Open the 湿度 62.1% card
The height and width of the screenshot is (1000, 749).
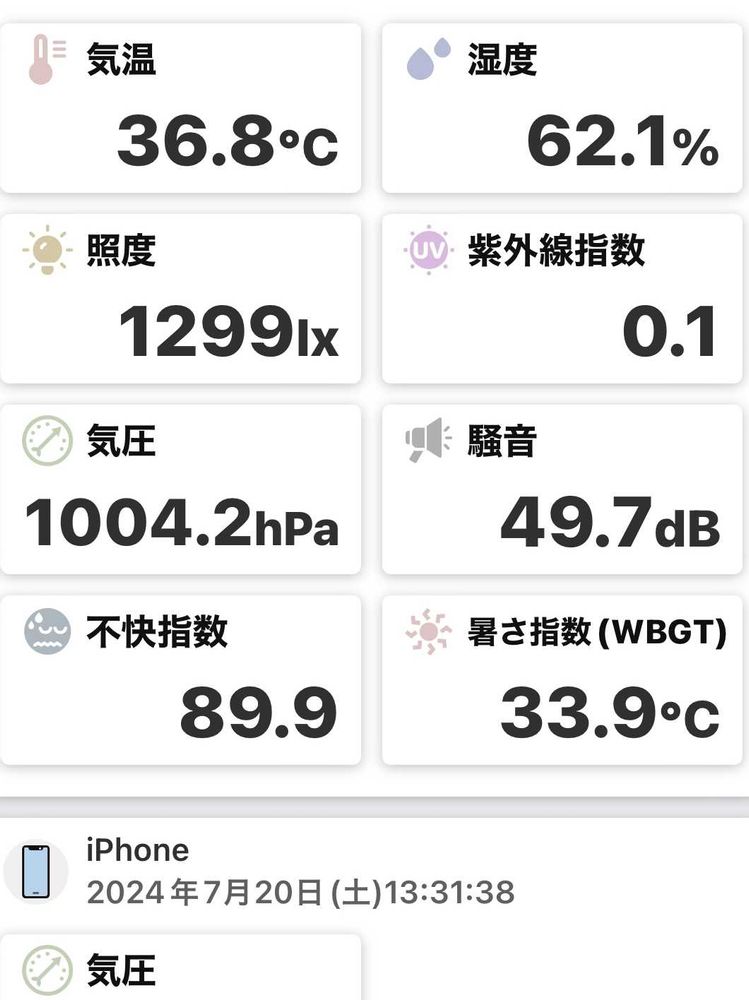pyautogui.click(x=565, y=108)
